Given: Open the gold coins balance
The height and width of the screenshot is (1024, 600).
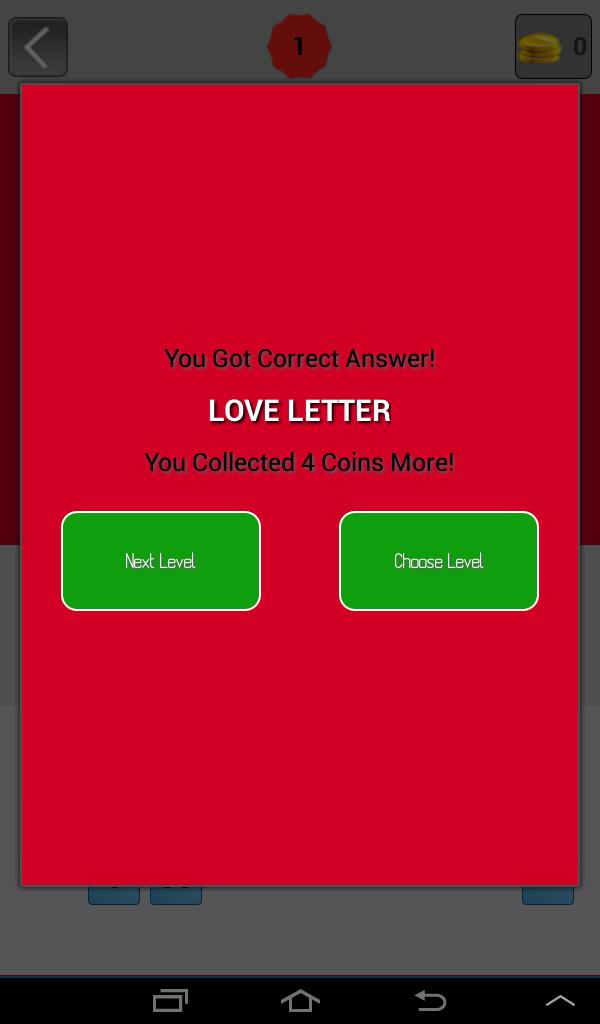Looking at the screenshot, I should [553, 47].
